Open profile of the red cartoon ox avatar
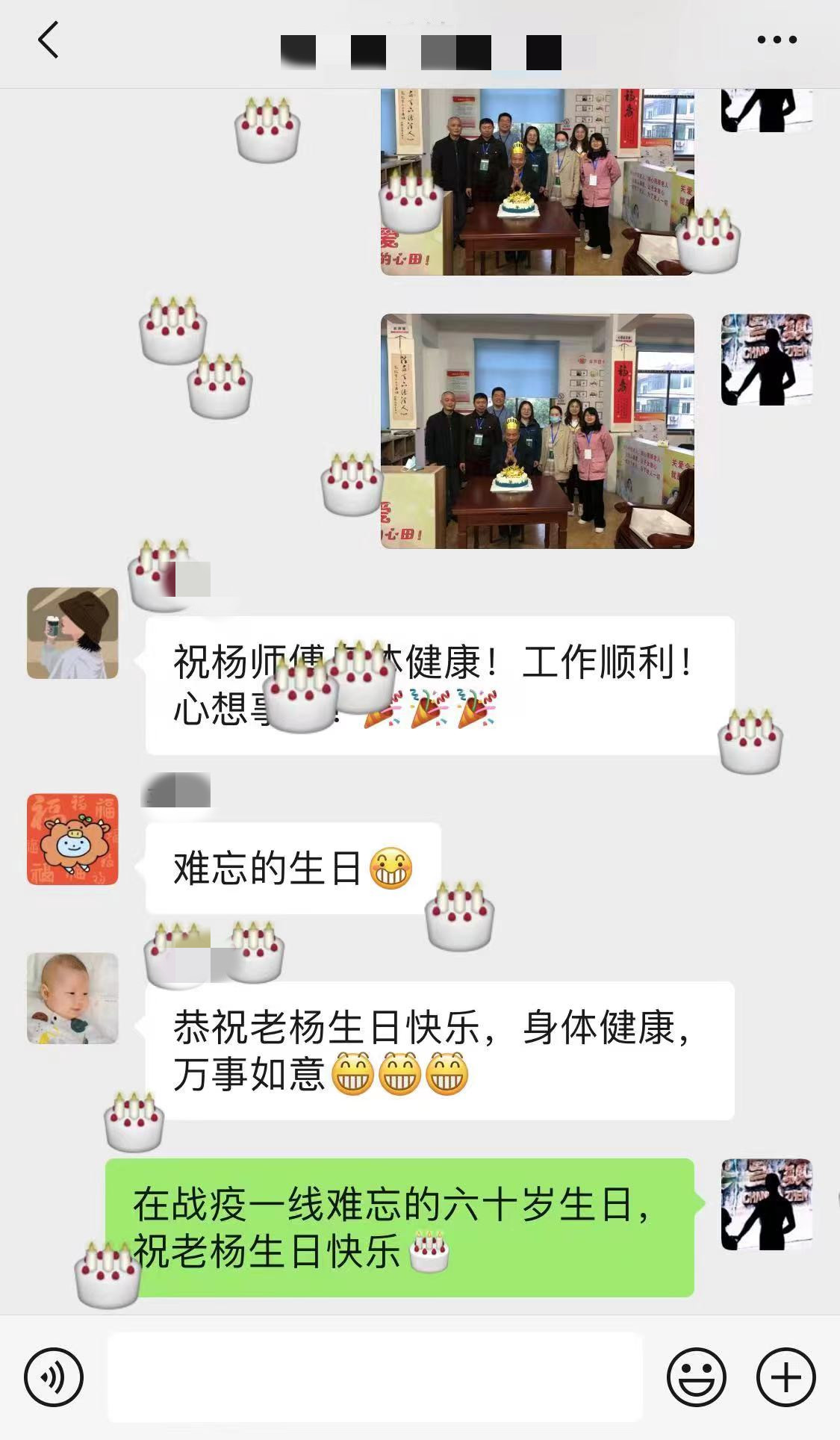840x1440 pixels. click(x=72, y=839)
